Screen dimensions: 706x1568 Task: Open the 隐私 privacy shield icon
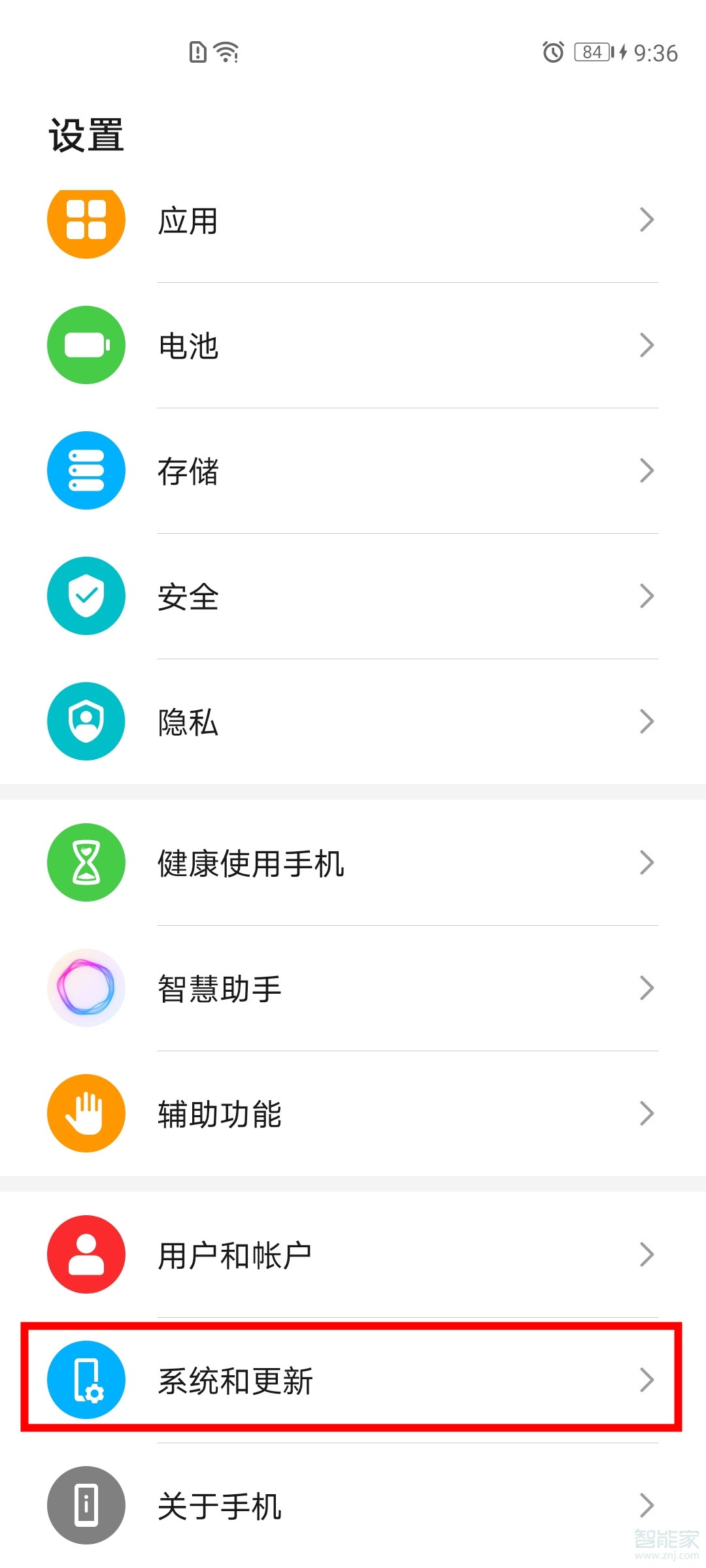(x=86, y=721)
